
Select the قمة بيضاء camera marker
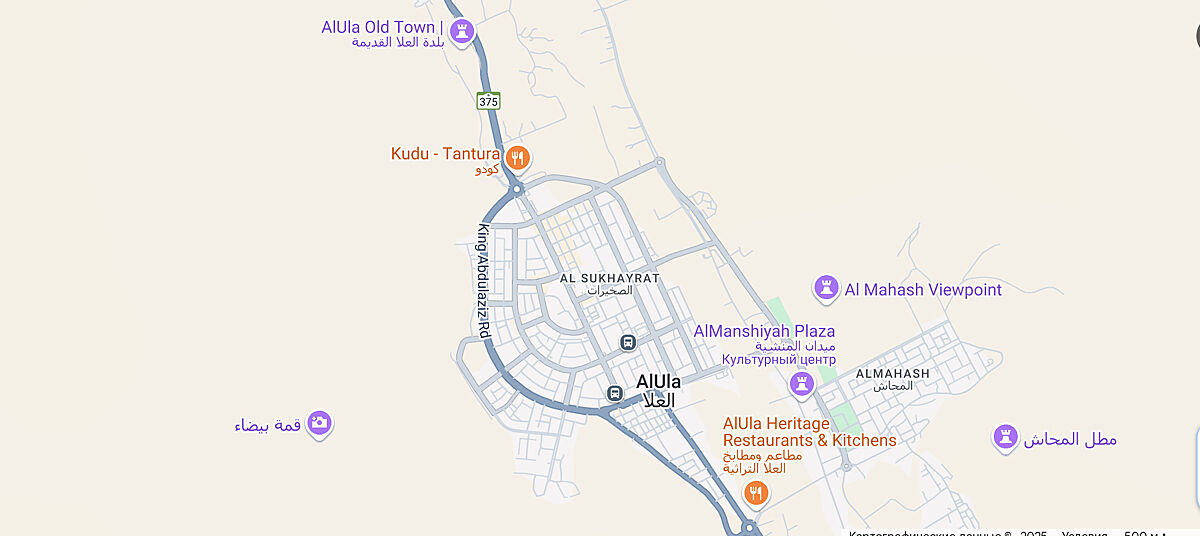tap(319, 424)
